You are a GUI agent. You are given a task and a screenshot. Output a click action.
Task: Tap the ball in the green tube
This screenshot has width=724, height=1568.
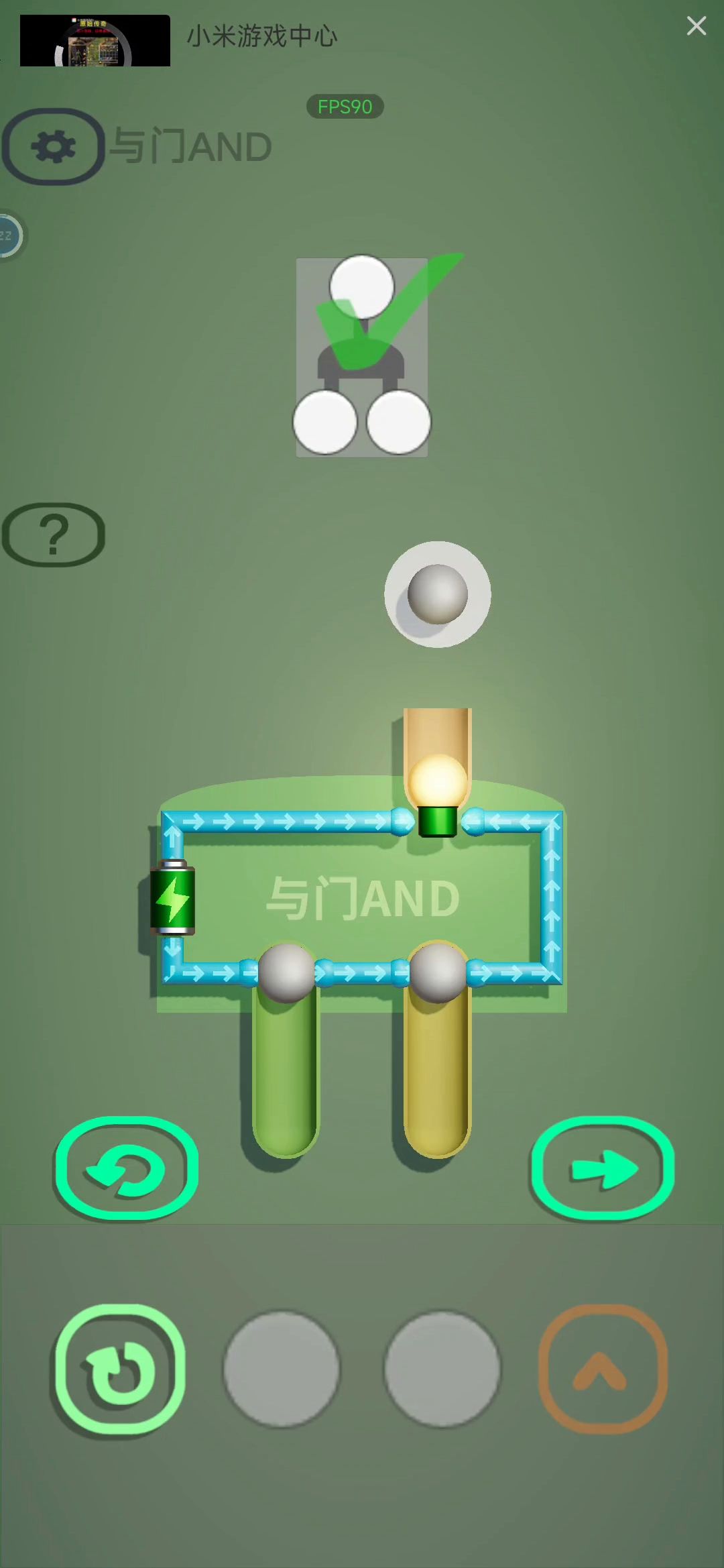coord(286,972)
